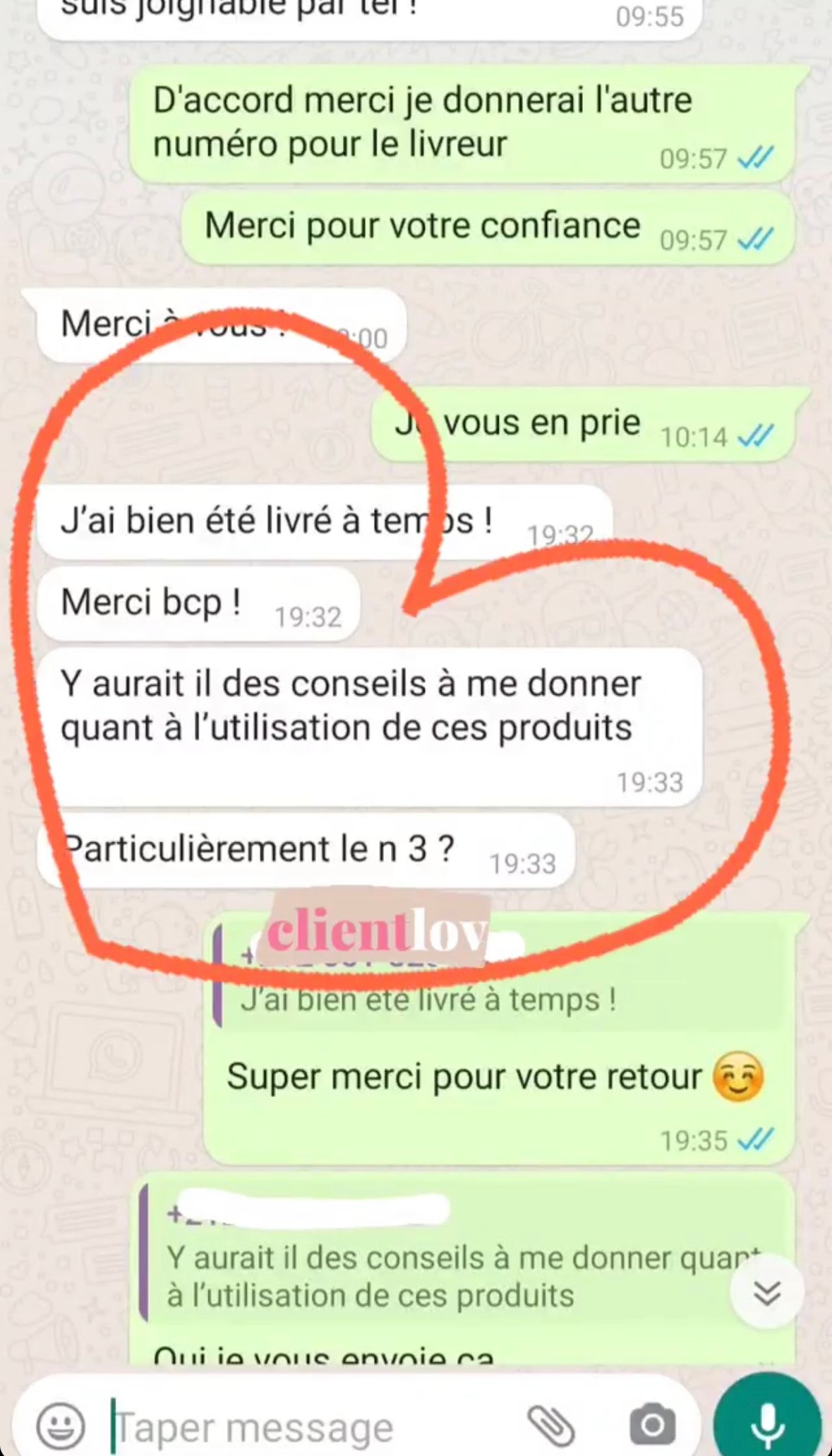Open quoted message "Y aurait il des conseils"
Screen dimensions: 832x1456
coord(438,1277)
